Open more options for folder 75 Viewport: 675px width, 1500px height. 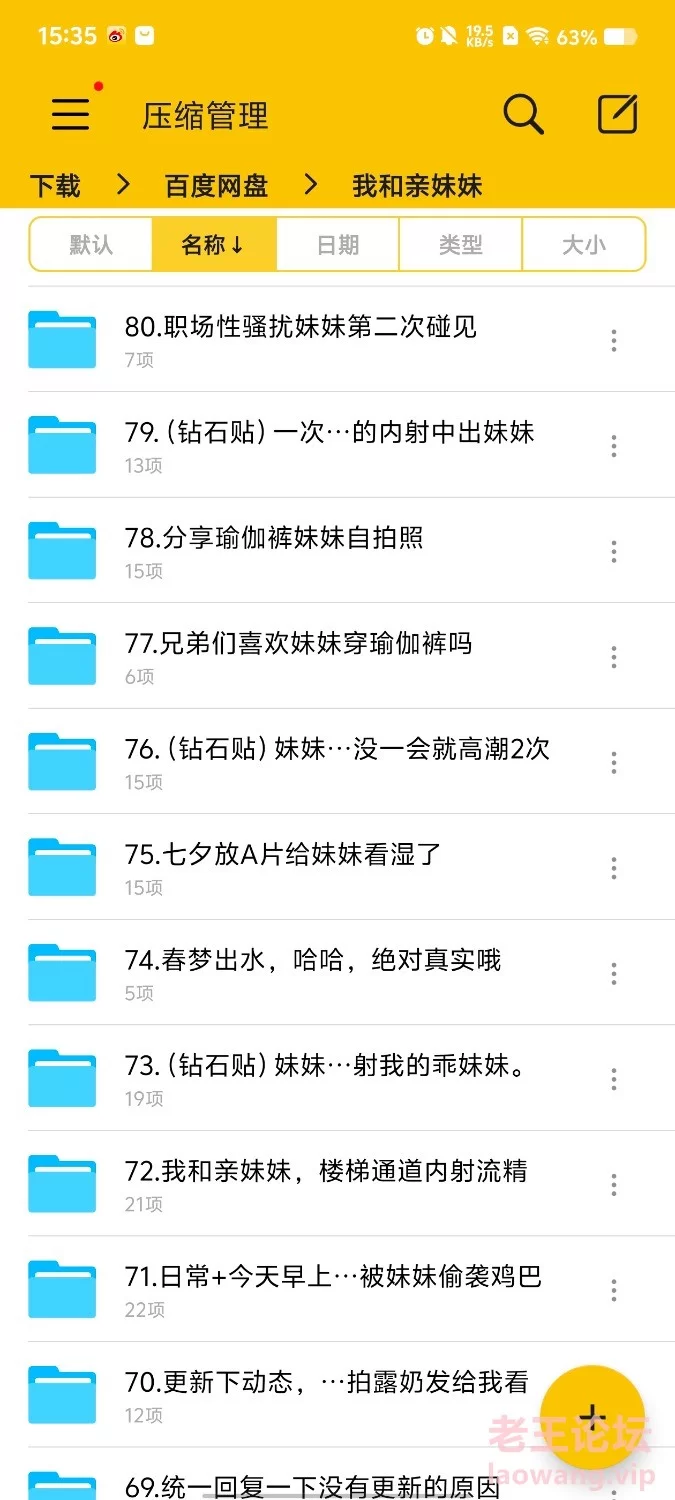click(x=614, y=868)
